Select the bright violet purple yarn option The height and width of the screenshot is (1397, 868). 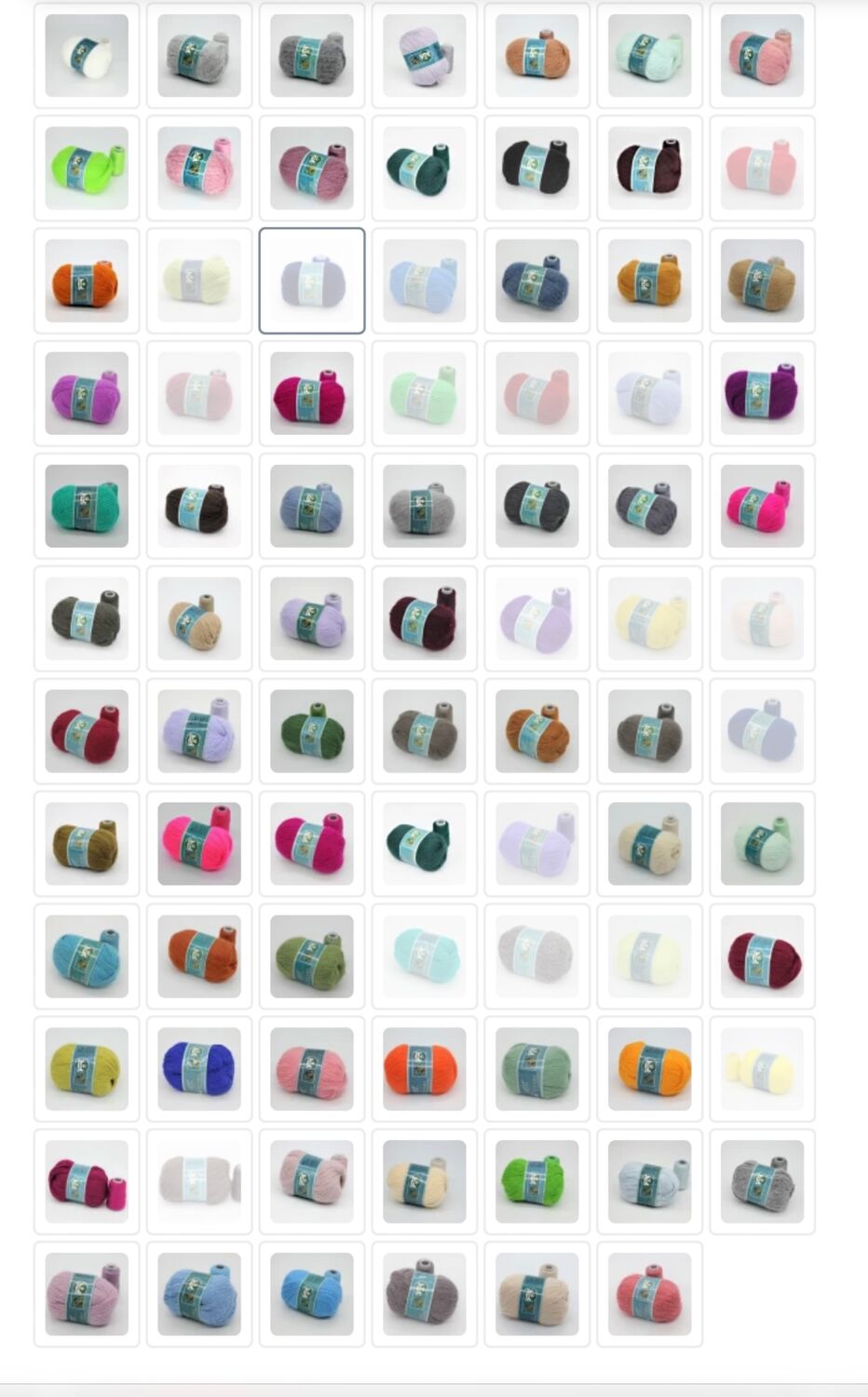click(x=87, y=393)
